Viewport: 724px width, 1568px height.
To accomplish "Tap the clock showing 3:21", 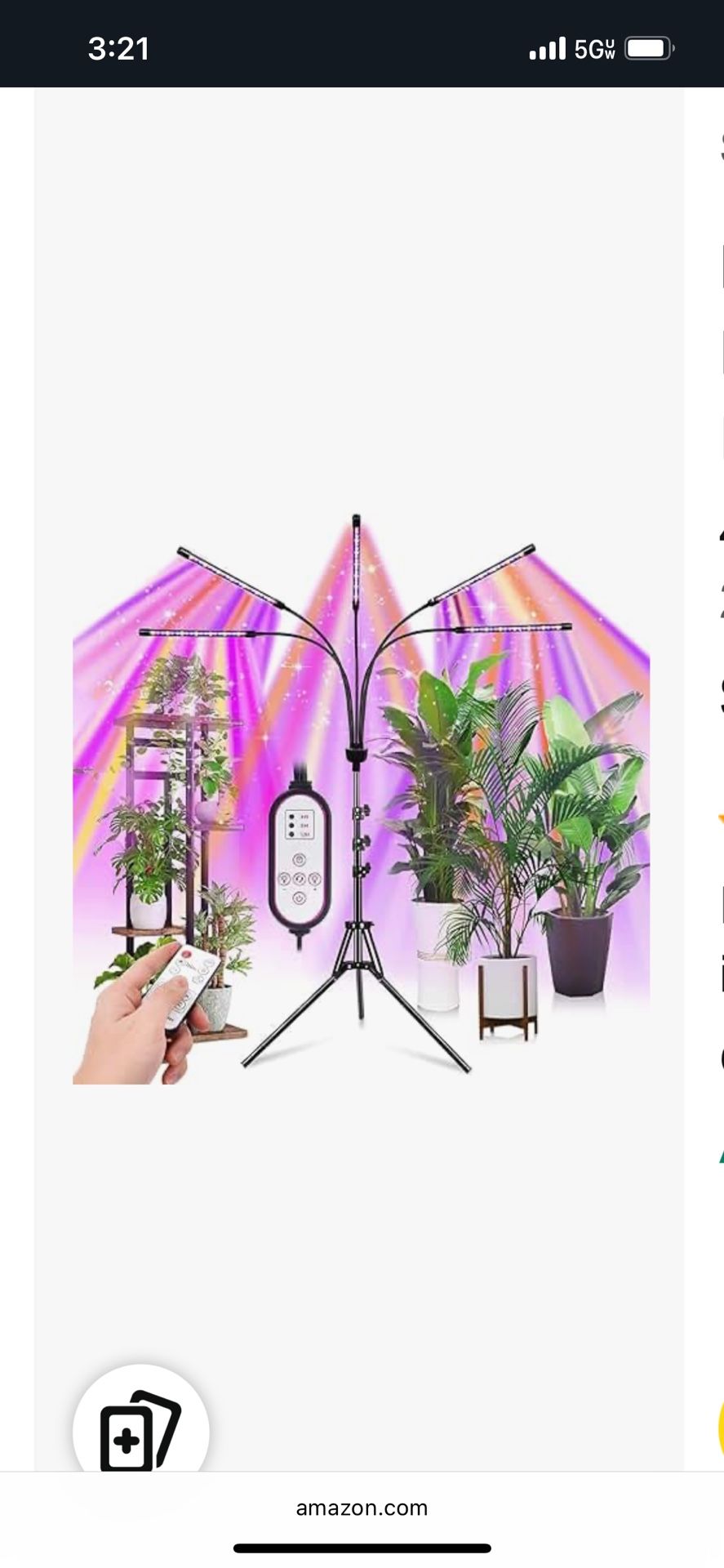I will click(119, 49).
